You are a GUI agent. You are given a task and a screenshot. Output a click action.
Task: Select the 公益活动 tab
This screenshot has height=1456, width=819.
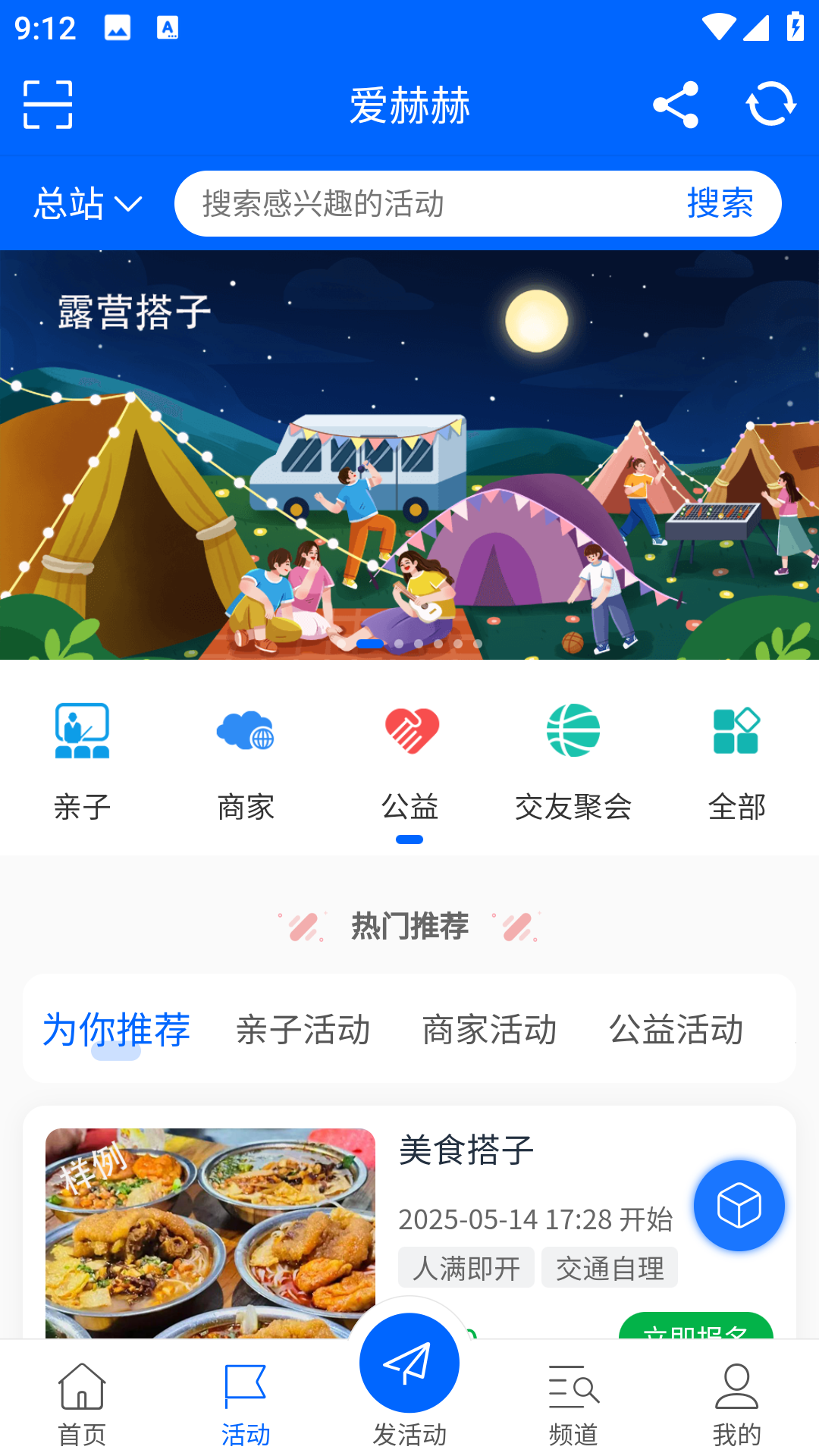(x=676, y=1030)
